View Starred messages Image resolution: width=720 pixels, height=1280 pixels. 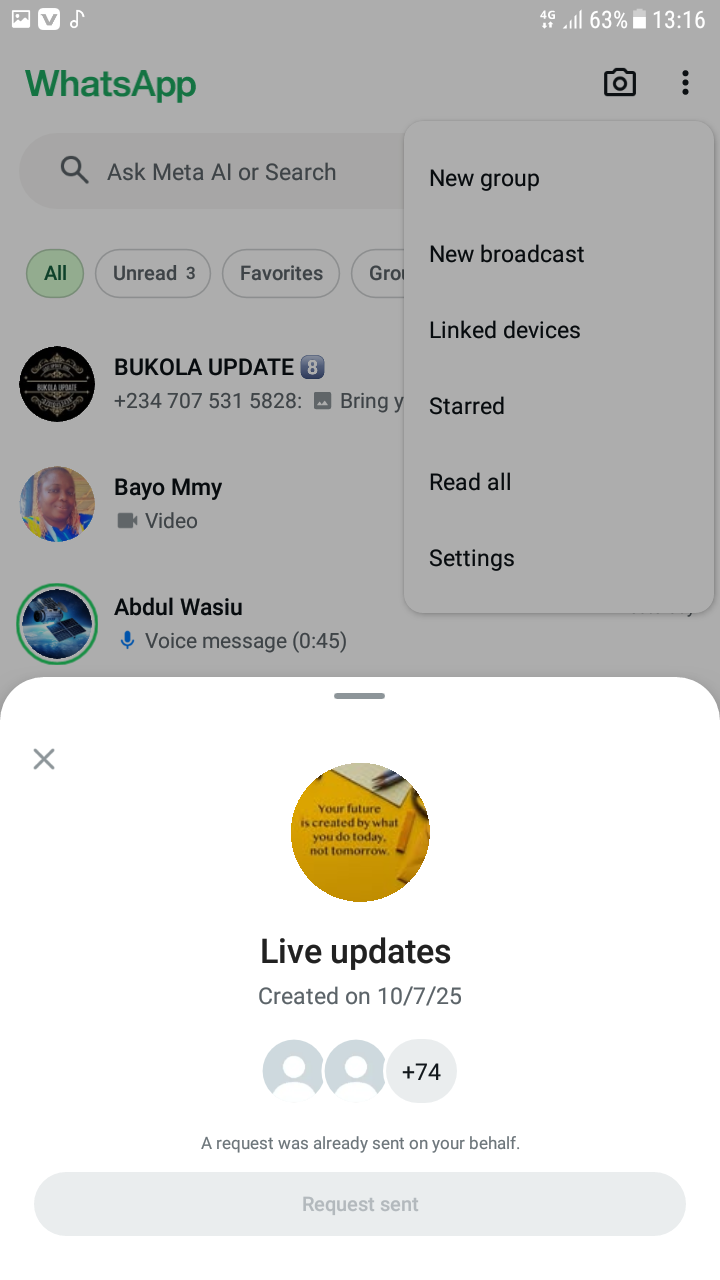click(466, 406)
